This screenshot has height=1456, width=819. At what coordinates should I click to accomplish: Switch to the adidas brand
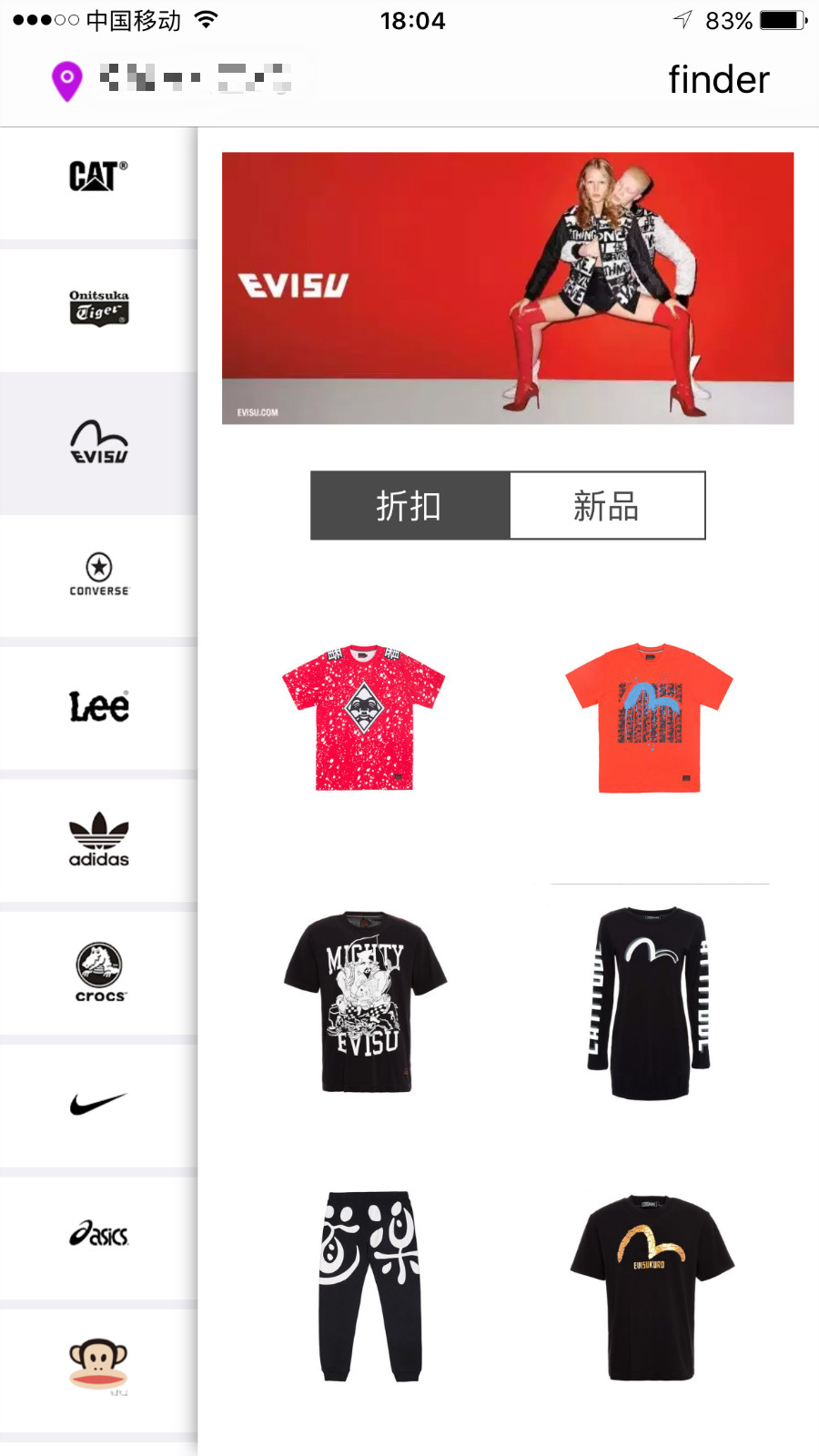(98, 839)
